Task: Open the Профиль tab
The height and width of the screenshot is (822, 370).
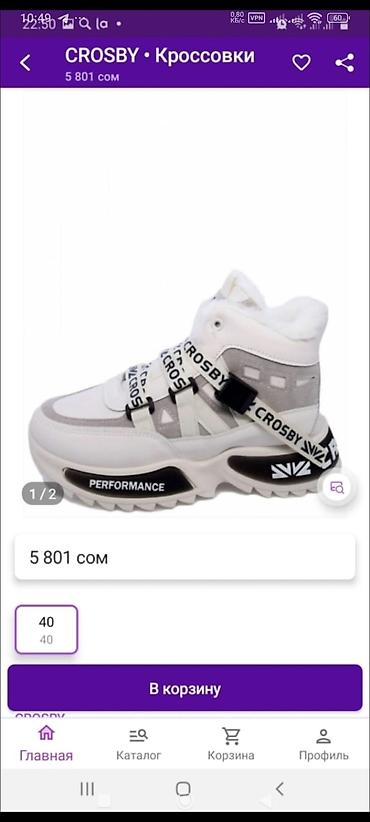Action: 323,744
